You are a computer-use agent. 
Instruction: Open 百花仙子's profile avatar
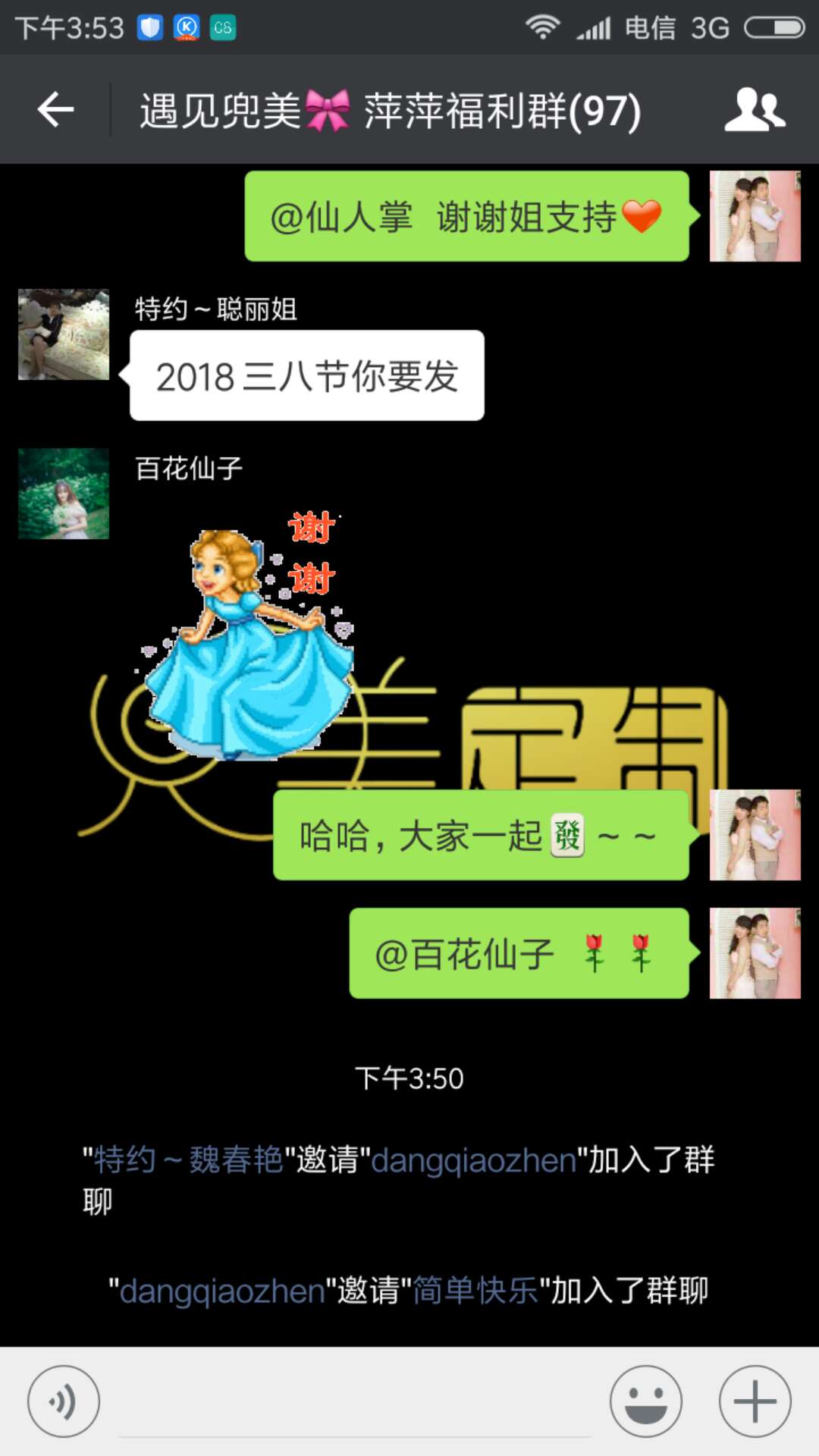(x=64, y=494)
